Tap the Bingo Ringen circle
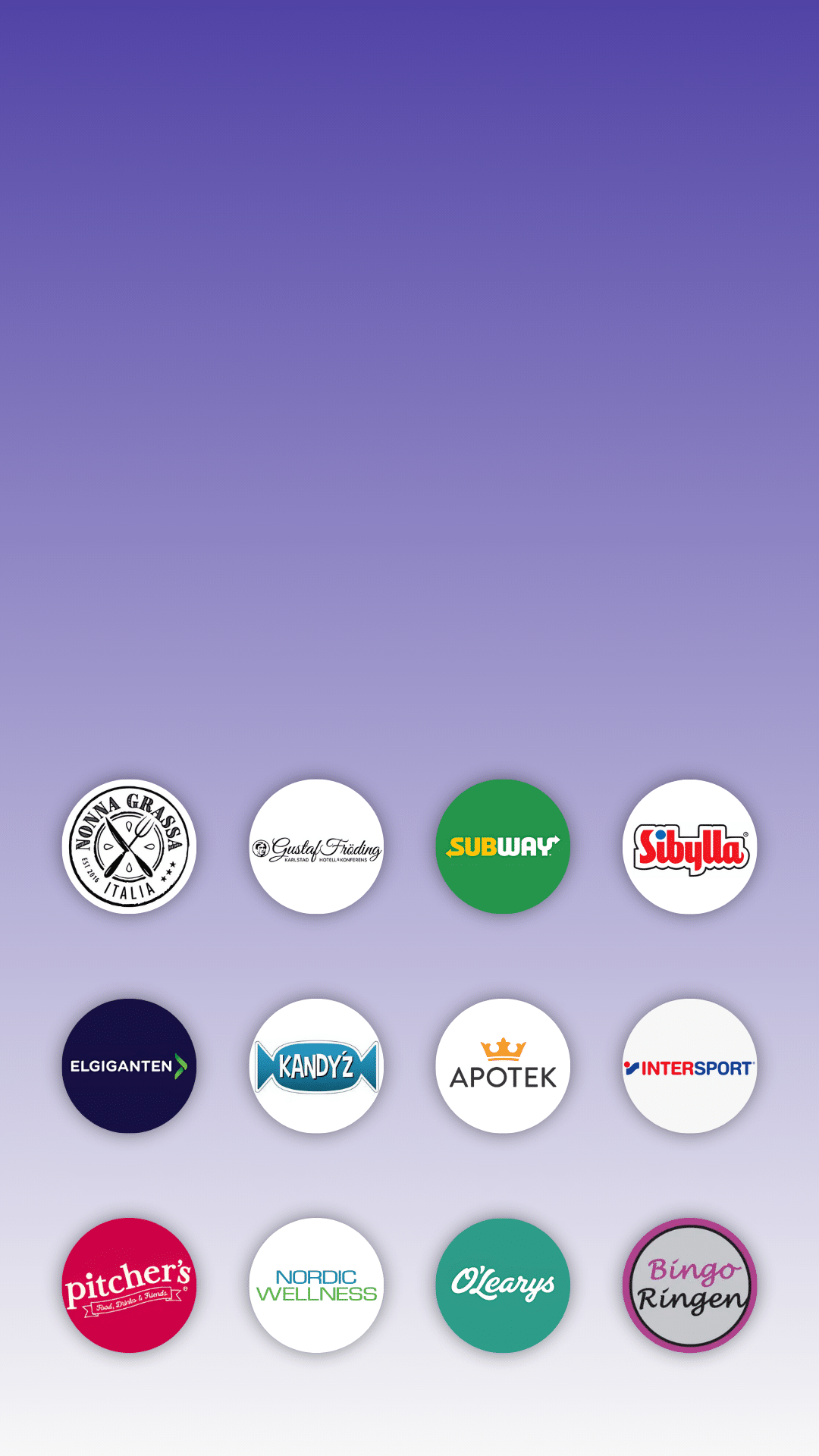The width and height of the screenshot is (819, 1456). 690,1285
